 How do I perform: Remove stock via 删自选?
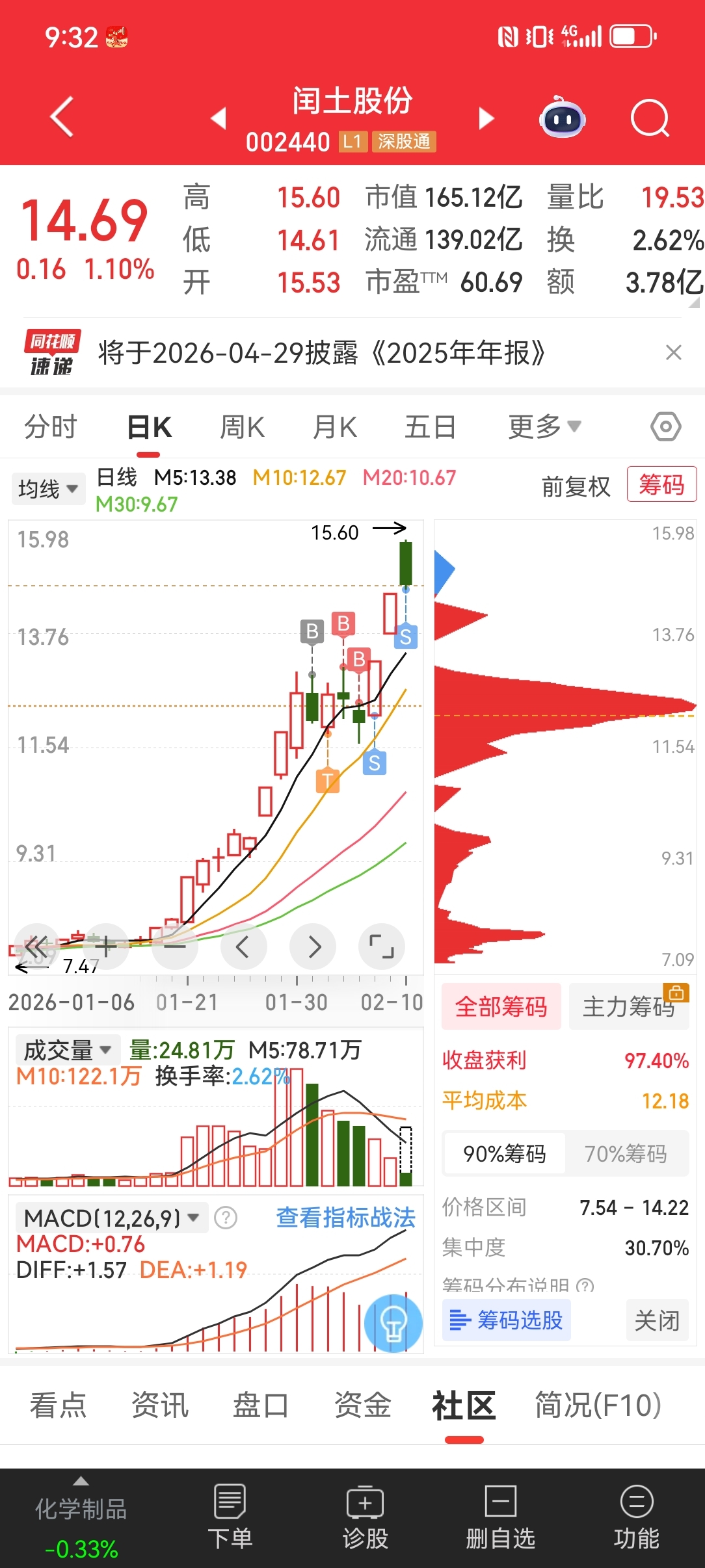[501, 1517]
